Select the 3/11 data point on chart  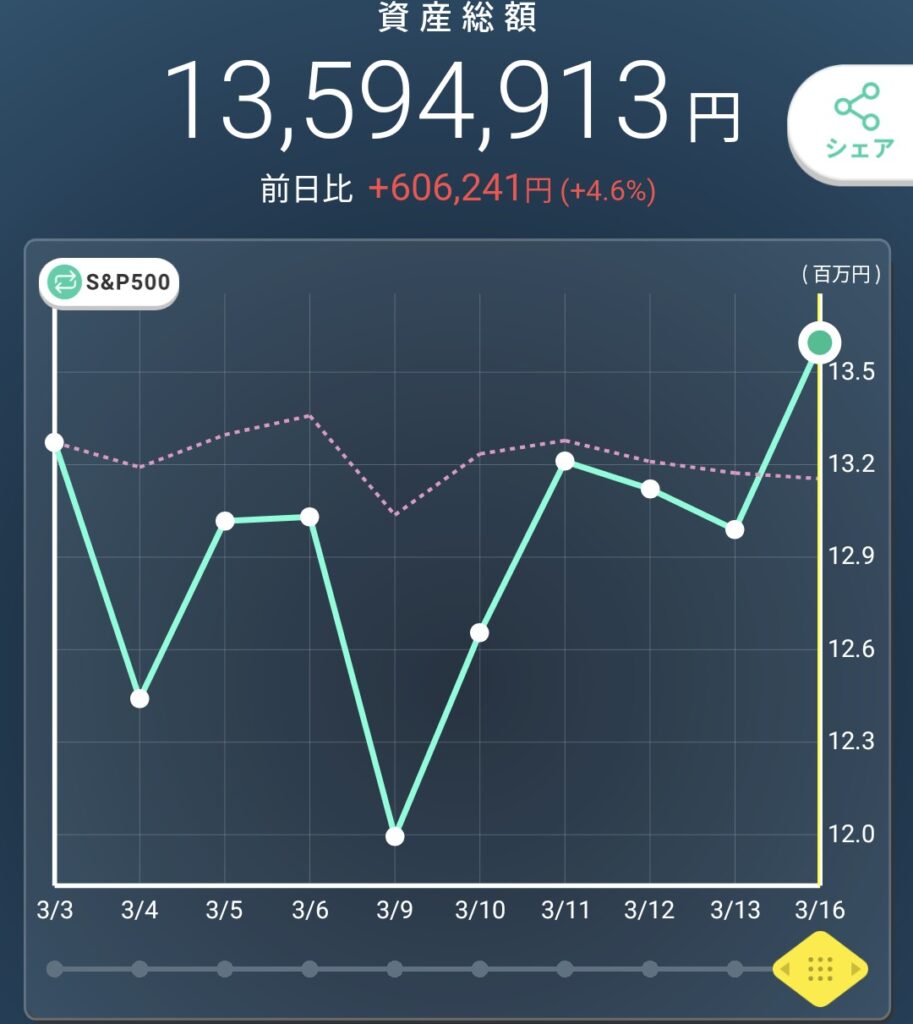click(565, 461)
